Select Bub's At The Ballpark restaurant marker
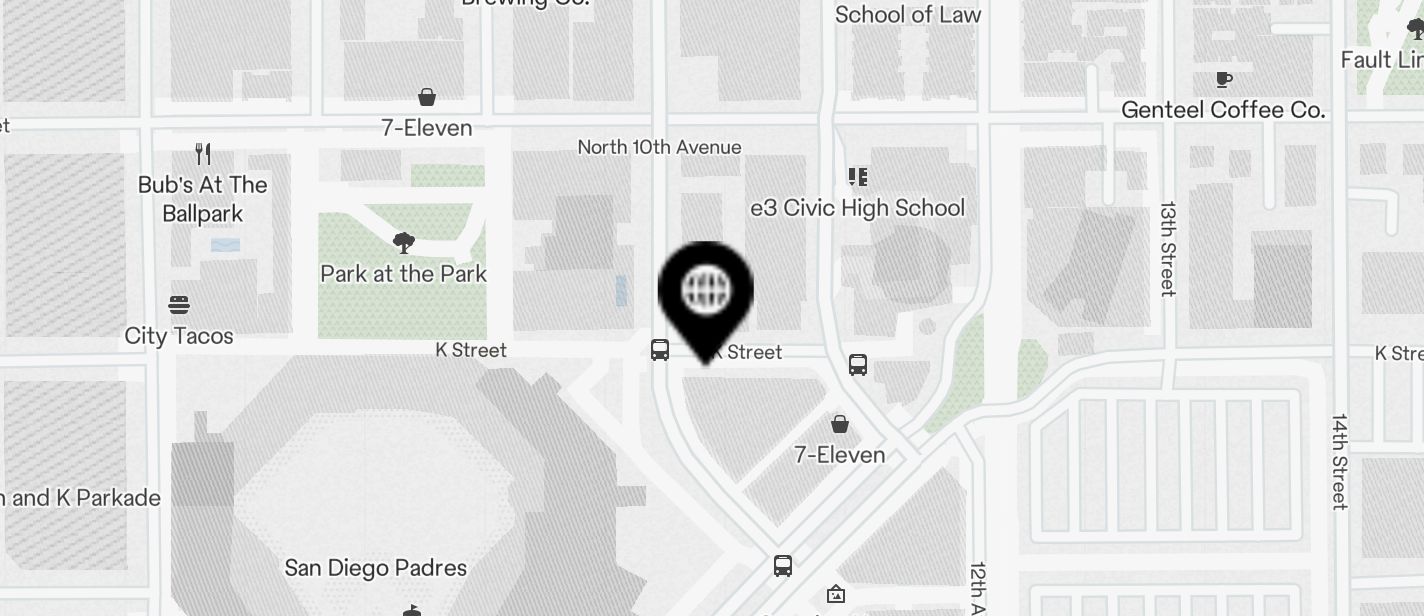 (203, 154)
